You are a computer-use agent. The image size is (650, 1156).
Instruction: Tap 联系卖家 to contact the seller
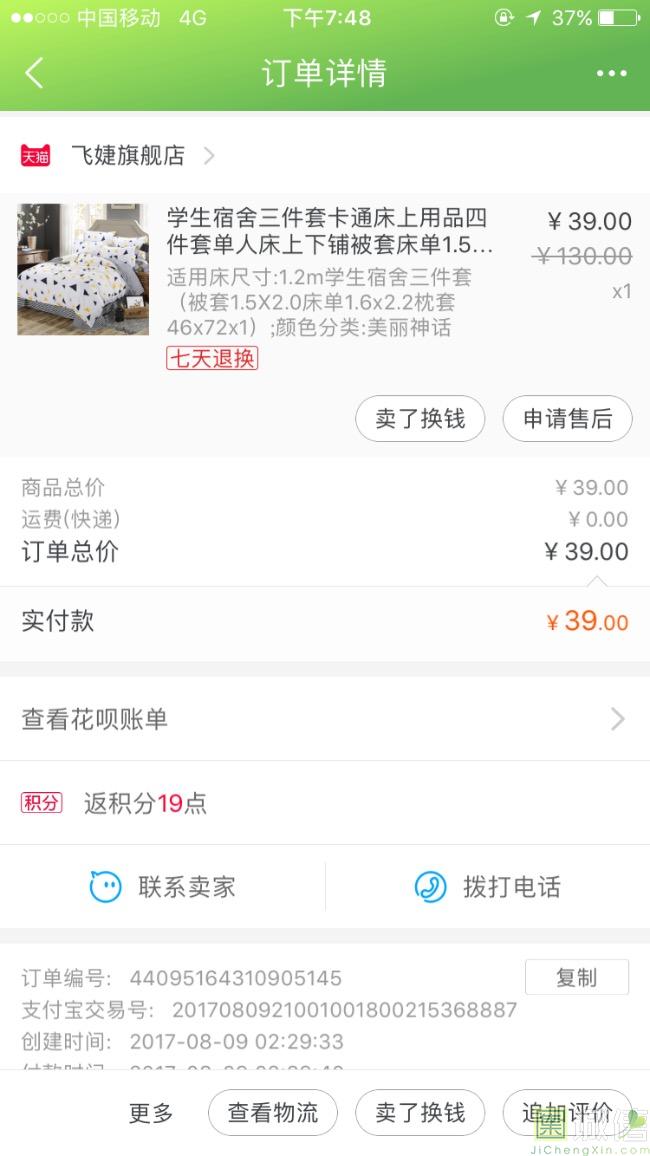pos(163,887)
